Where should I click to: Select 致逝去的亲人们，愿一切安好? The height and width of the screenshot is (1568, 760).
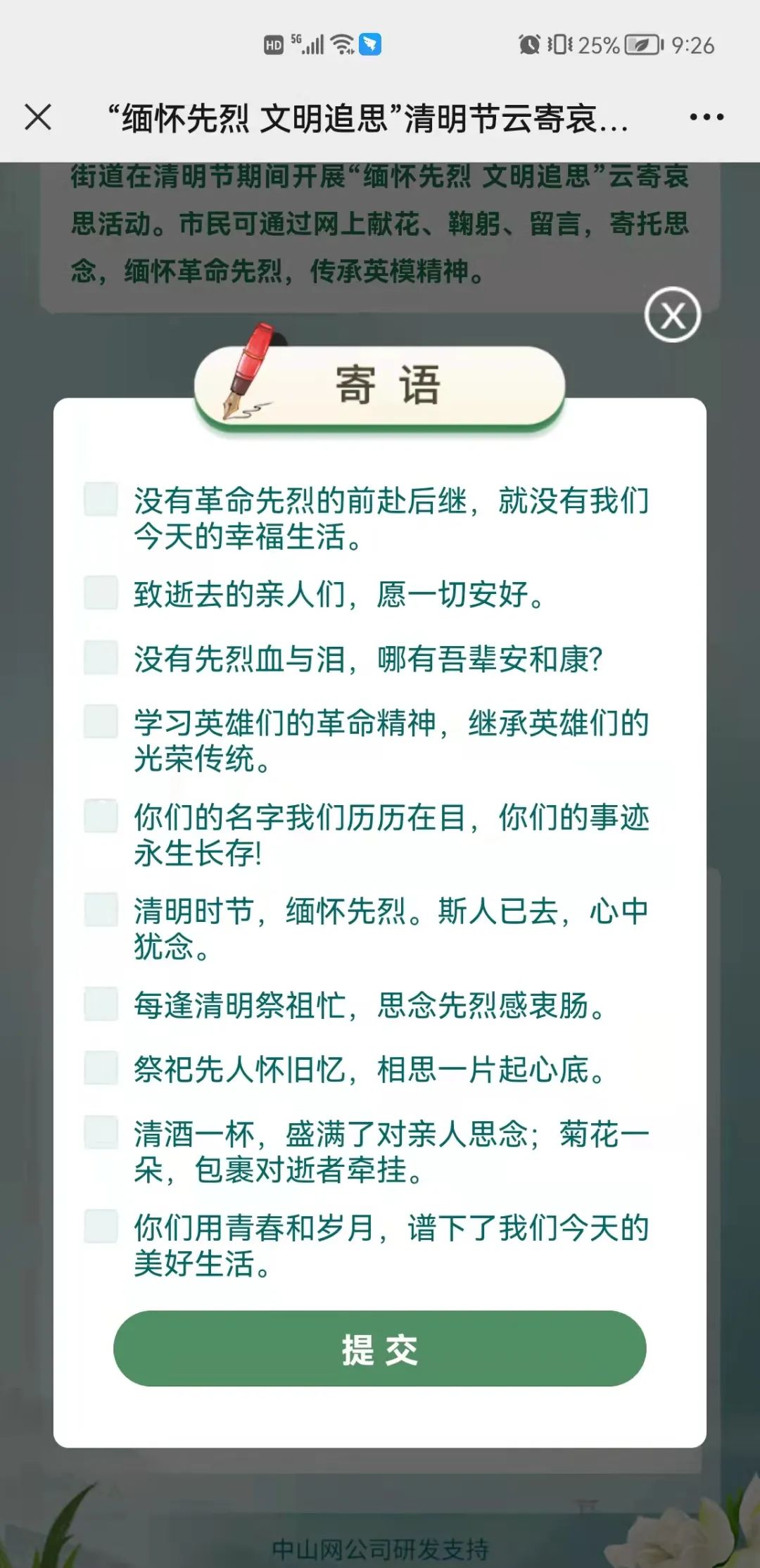tap(101, 593)
